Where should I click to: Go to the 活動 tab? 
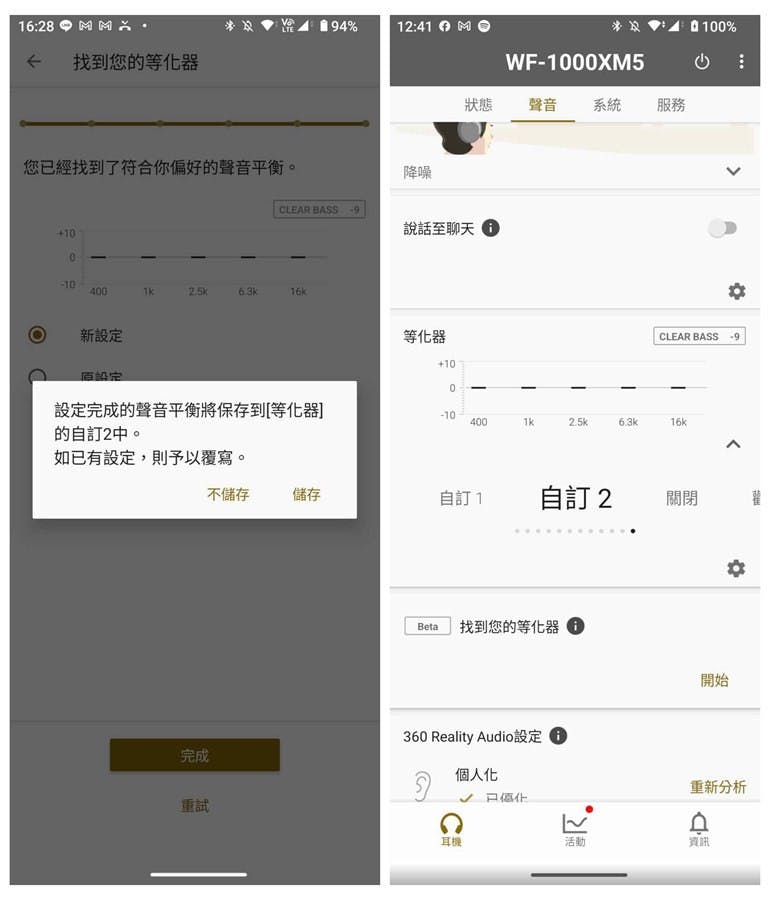click(575, 829)
